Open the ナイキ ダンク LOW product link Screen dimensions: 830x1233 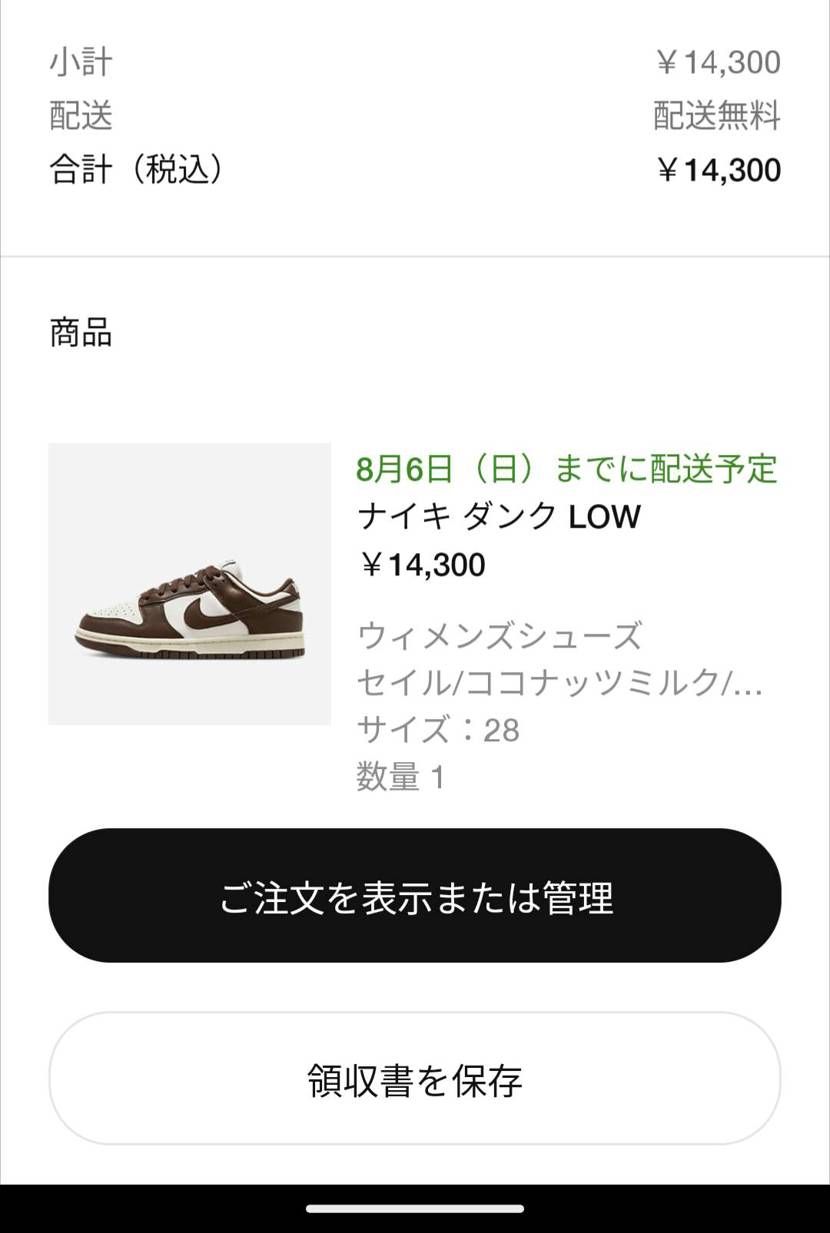(x=498, y=517)
